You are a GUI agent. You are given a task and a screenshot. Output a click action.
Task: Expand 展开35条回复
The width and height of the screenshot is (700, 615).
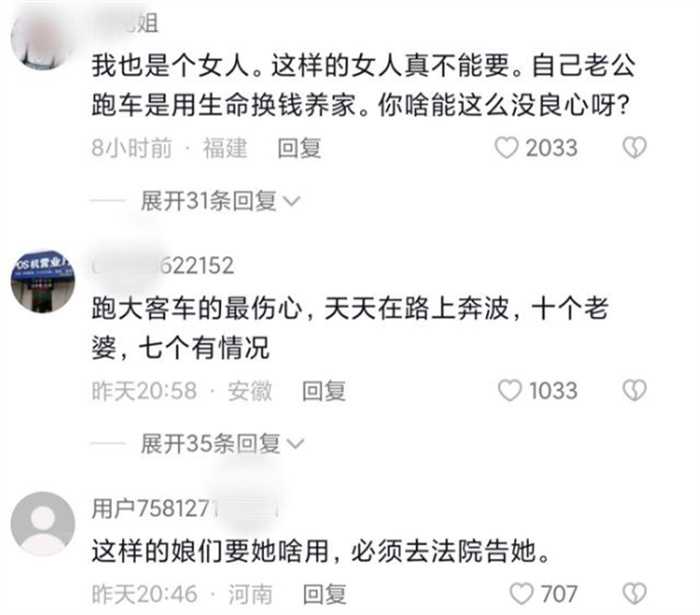[x=220, y=443]
